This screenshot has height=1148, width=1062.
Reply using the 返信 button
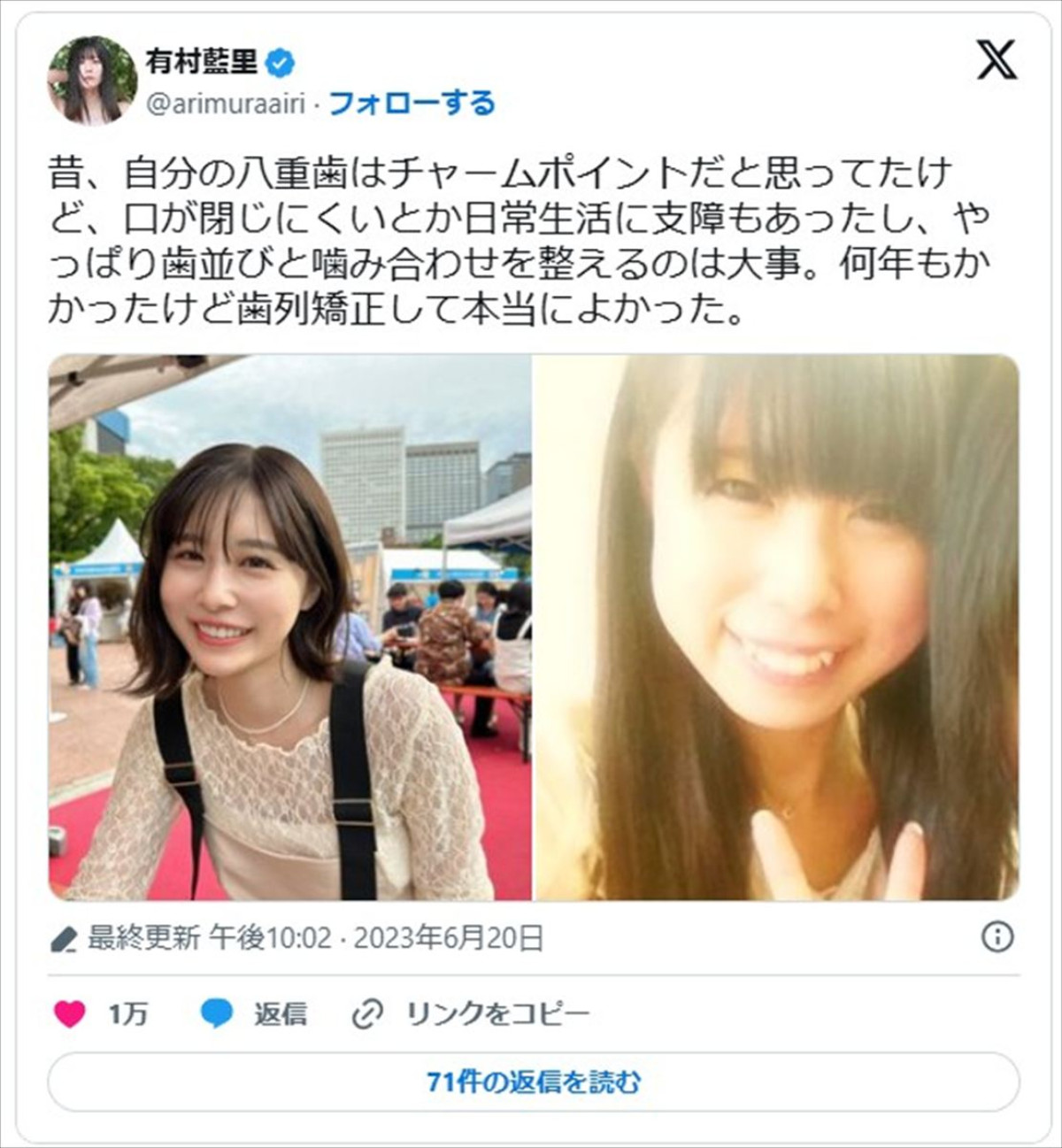coord(255,1013)
